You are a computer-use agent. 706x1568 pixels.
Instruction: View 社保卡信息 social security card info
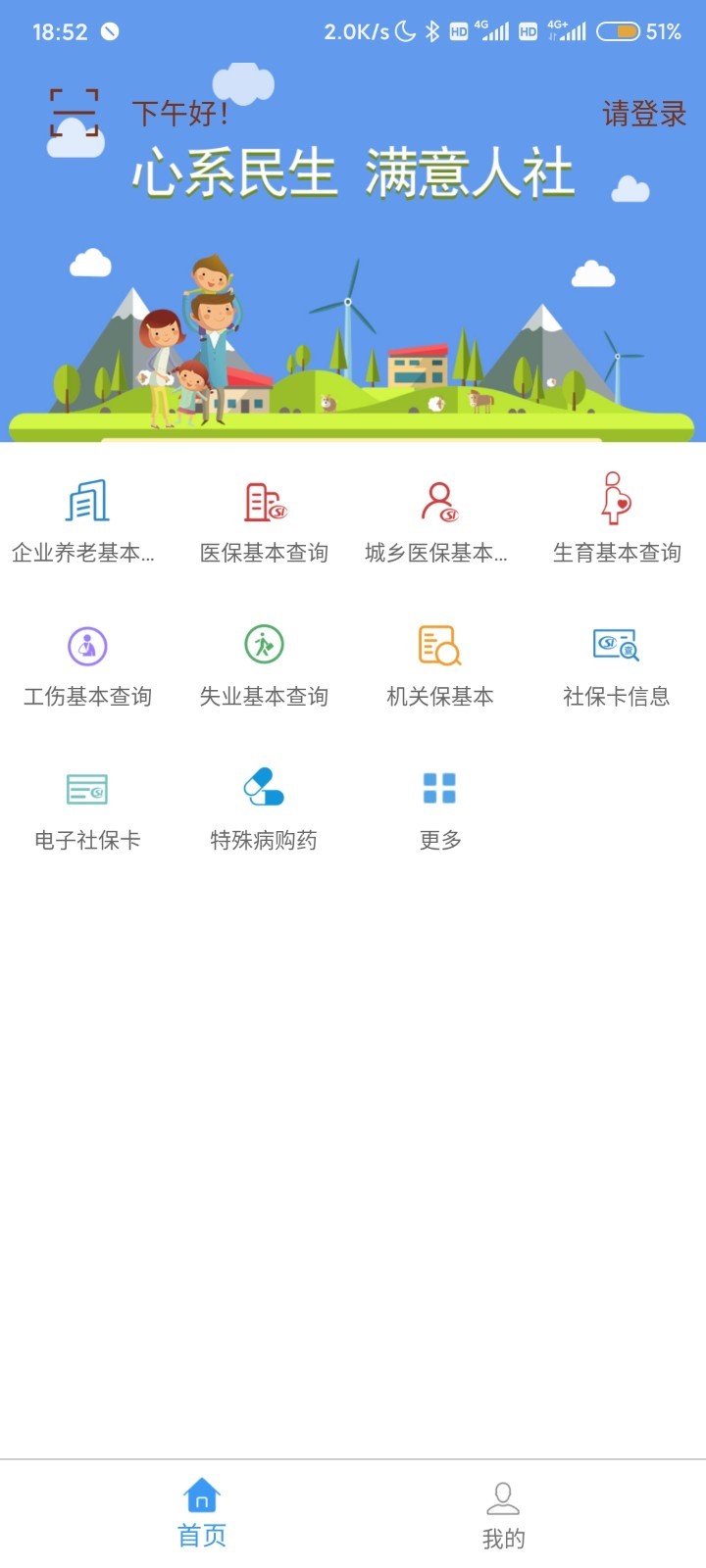tap(616, 661)
